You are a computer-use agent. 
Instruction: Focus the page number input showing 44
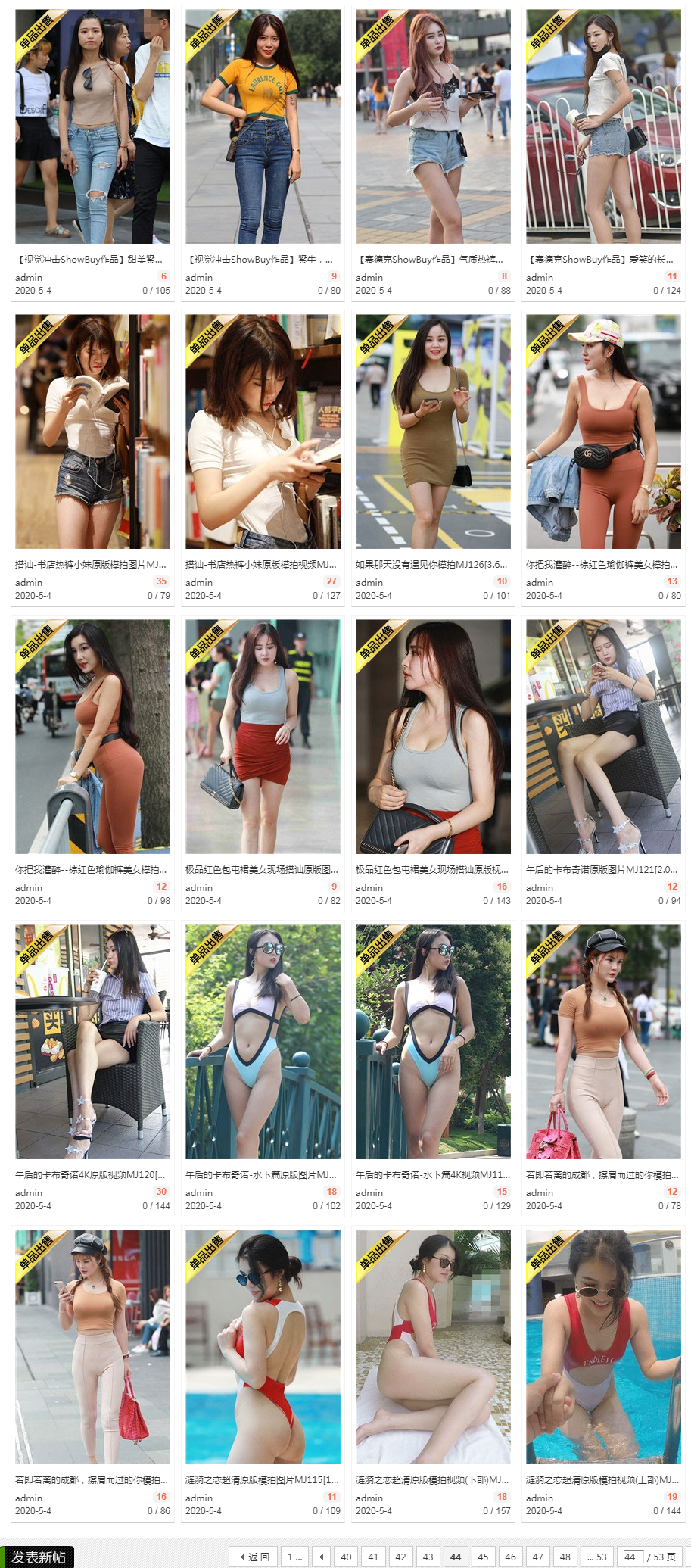631,1557
